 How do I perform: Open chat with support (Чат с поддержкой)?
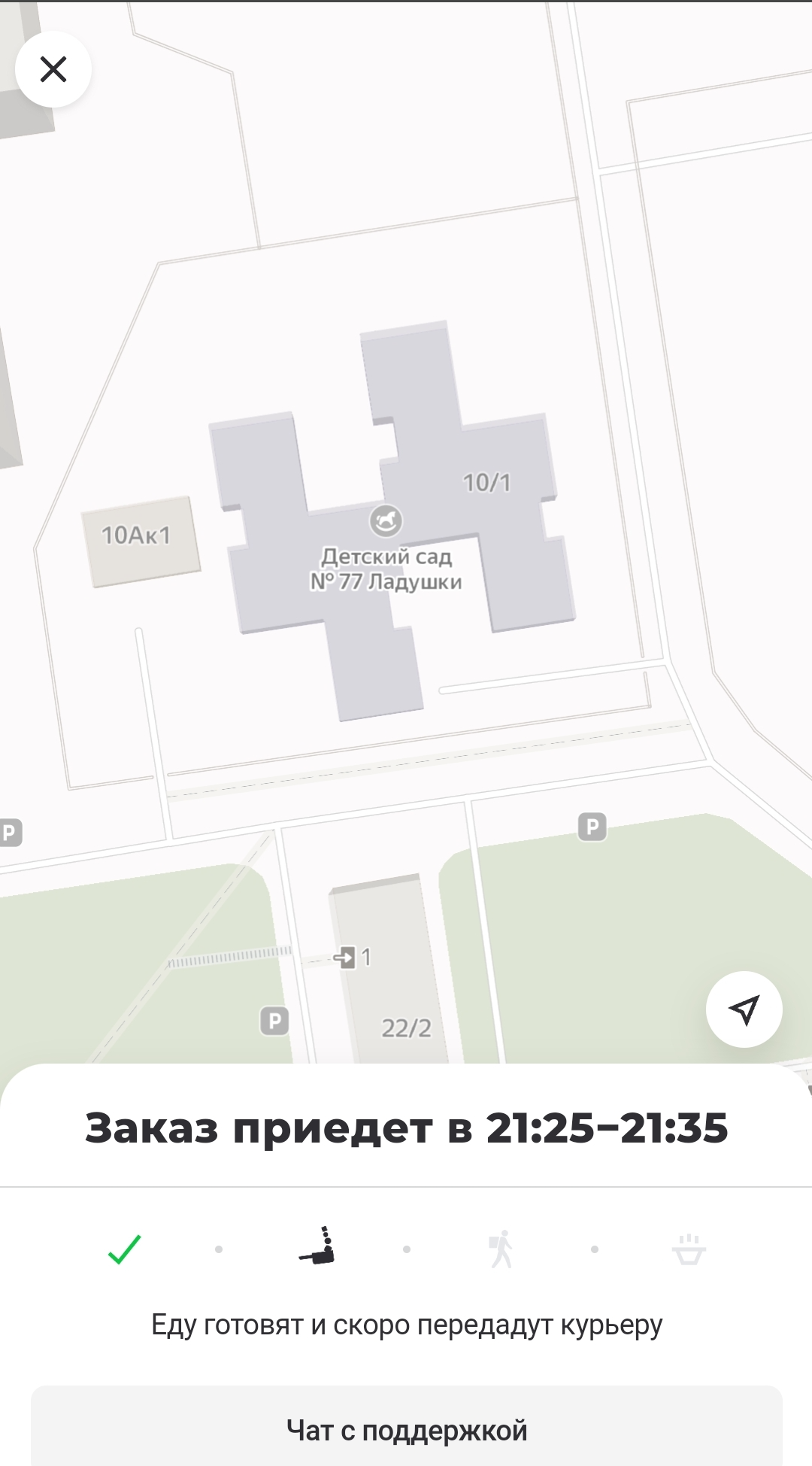[406, 1430]
